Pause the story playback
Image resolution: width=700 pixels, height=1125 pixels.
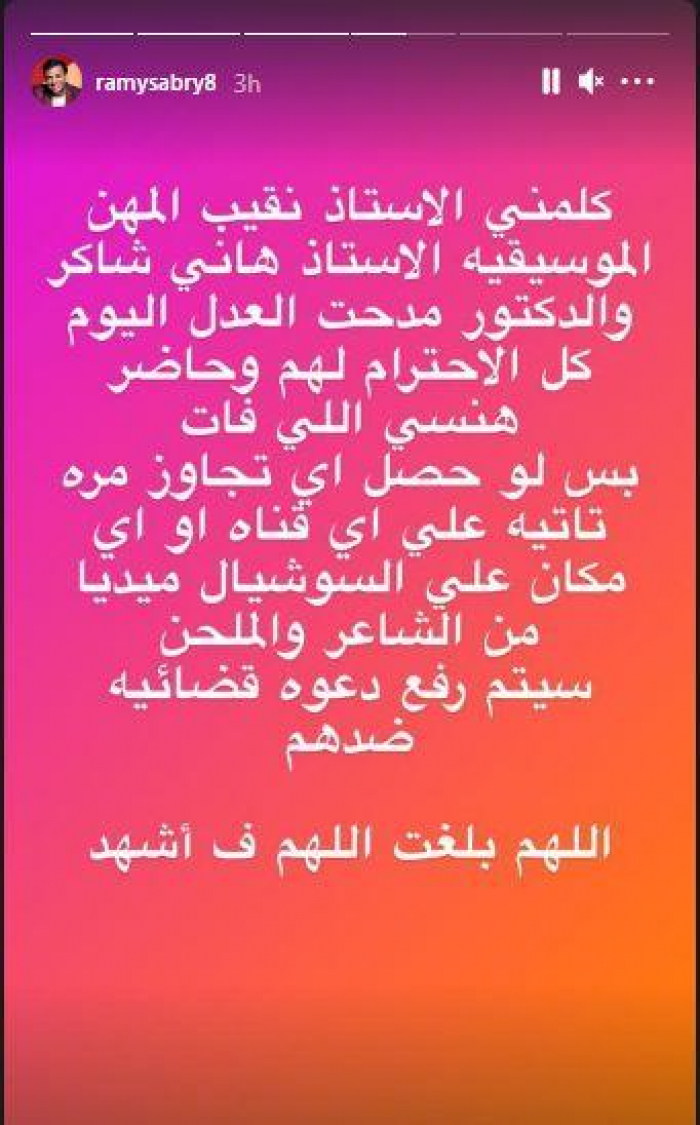click(x=550, y=82)
